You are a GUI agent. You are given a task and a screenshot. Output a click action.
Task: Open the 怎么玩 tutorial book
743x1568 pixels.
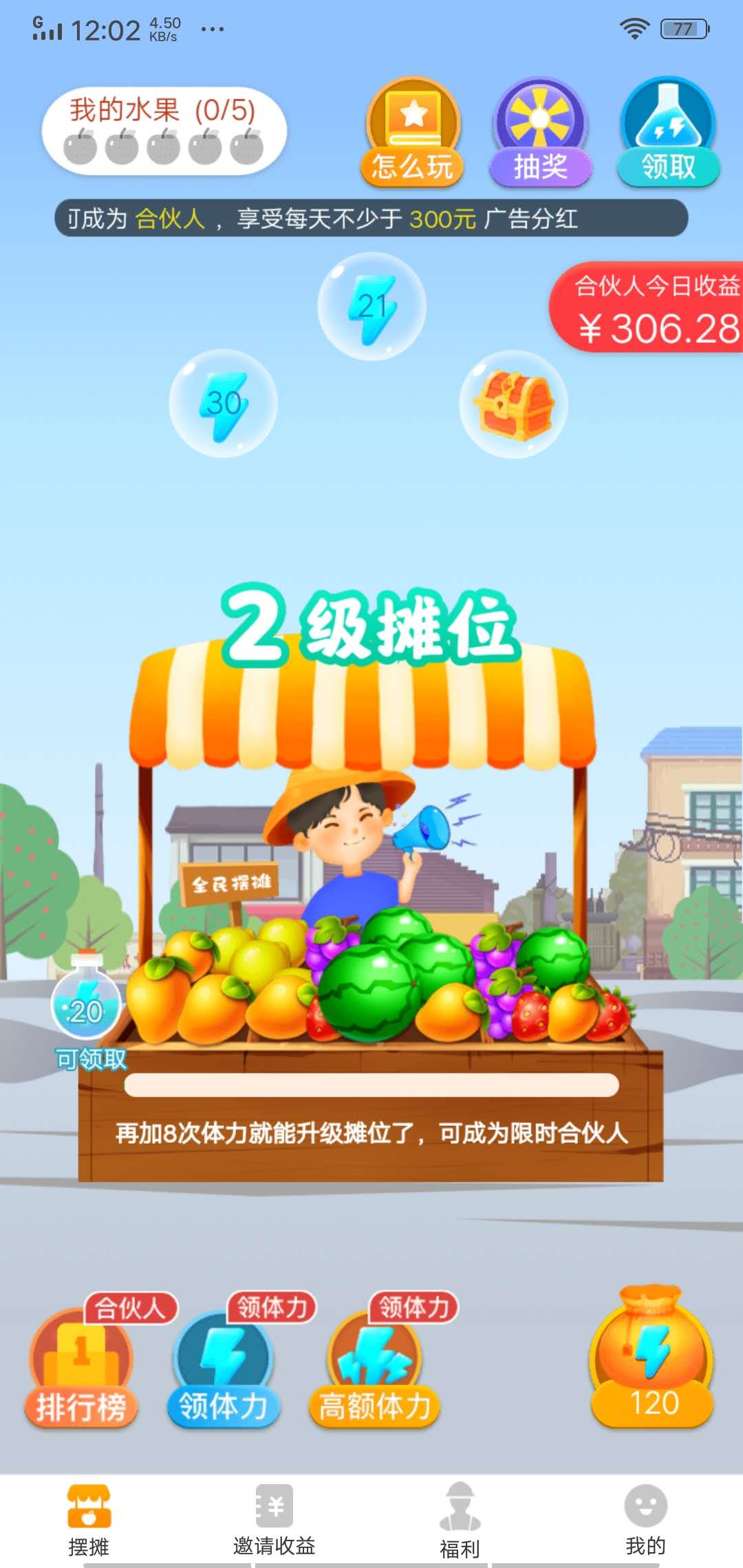tap(411, 131)
